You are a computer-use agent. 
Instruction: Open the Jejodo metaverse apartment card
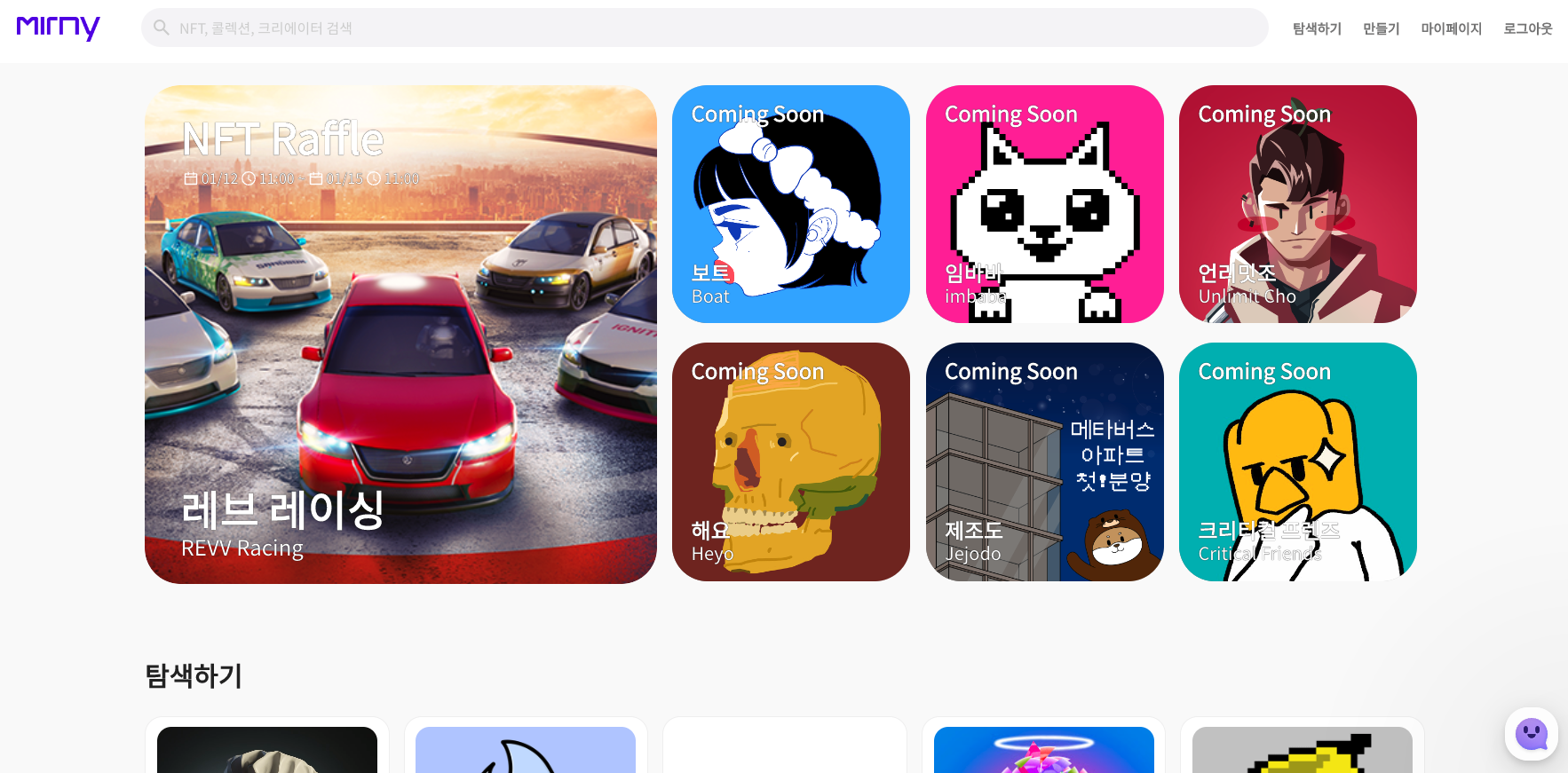pyautogui.click(x=1044, y=461)
